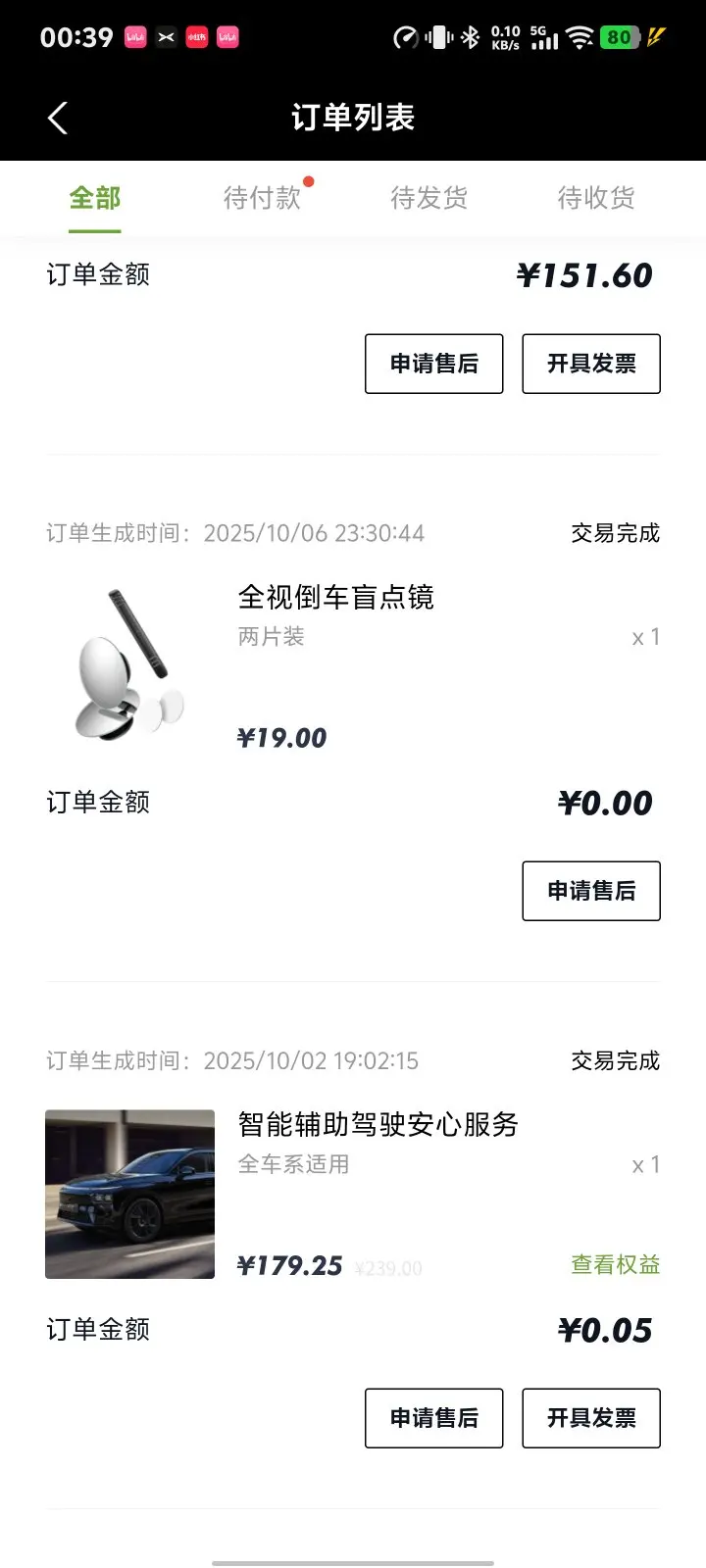This screenshot has width=706, height=1568.
Task: Open the 待收货 tab
Action: pos(596,198)
